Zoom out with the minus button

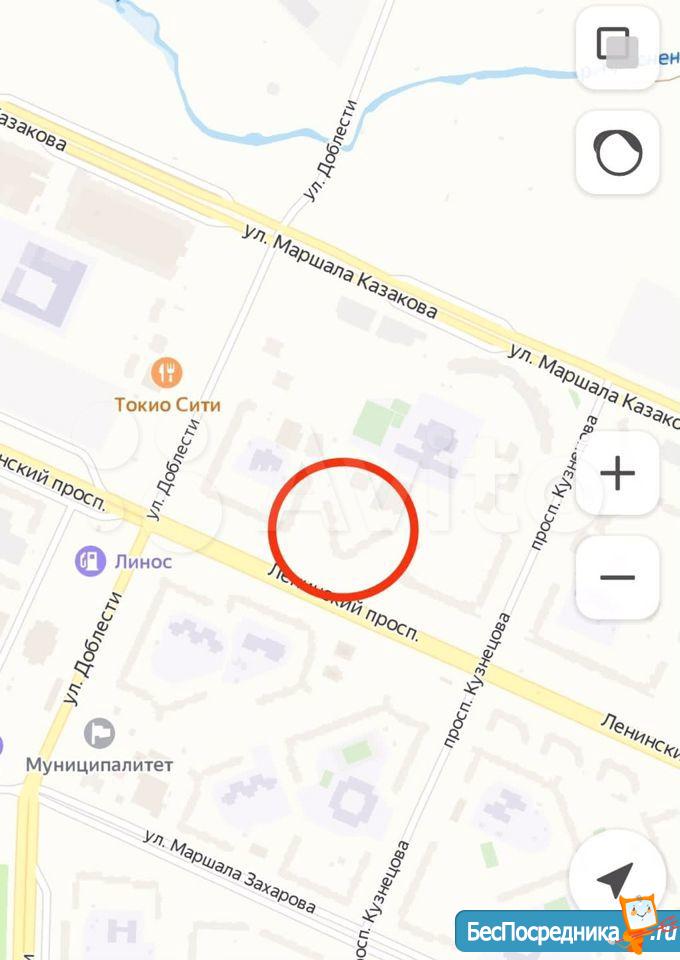click(x=617, y=577)
